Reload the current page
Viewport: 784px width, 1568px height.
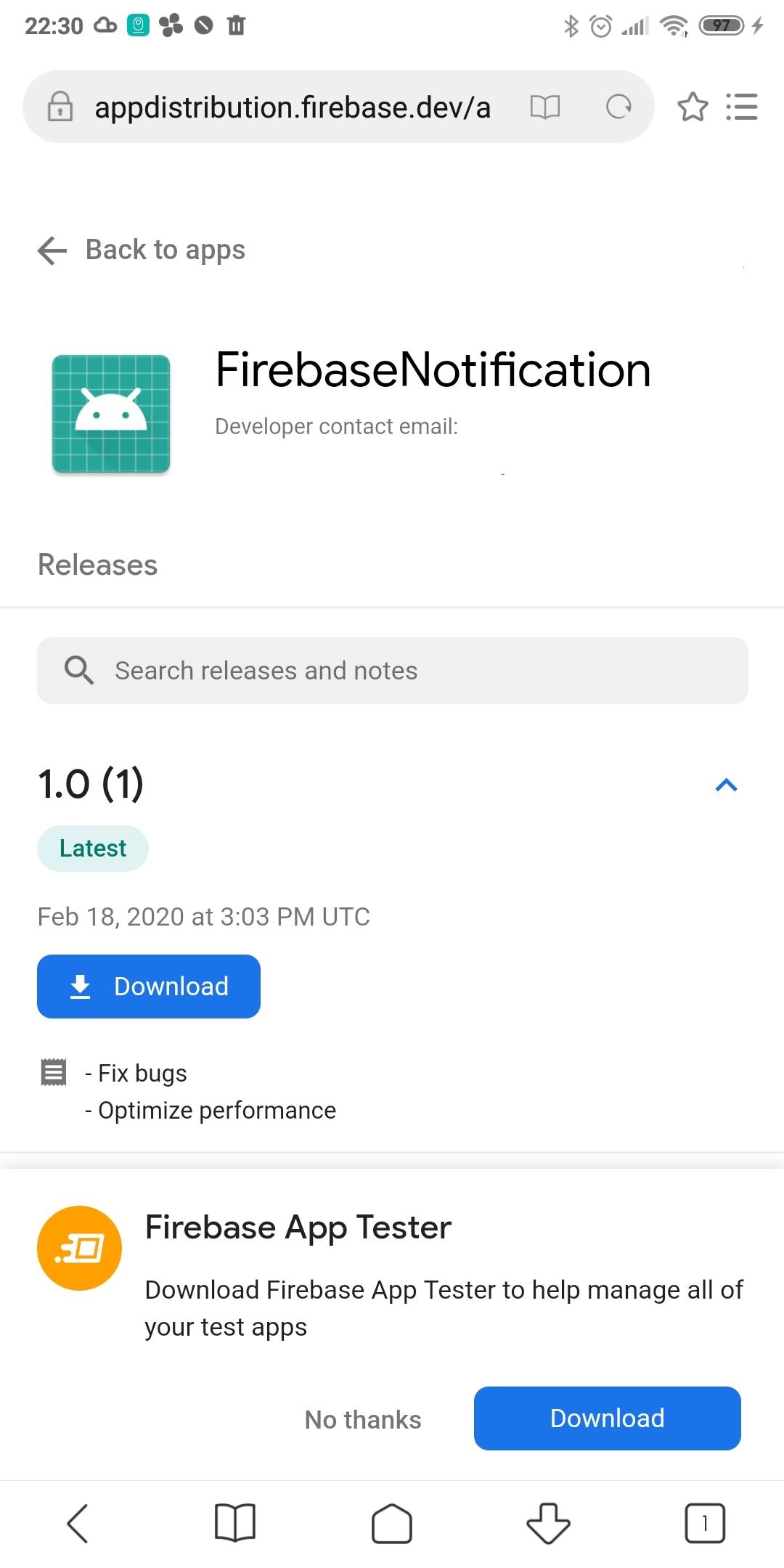[x=618, y=107]
